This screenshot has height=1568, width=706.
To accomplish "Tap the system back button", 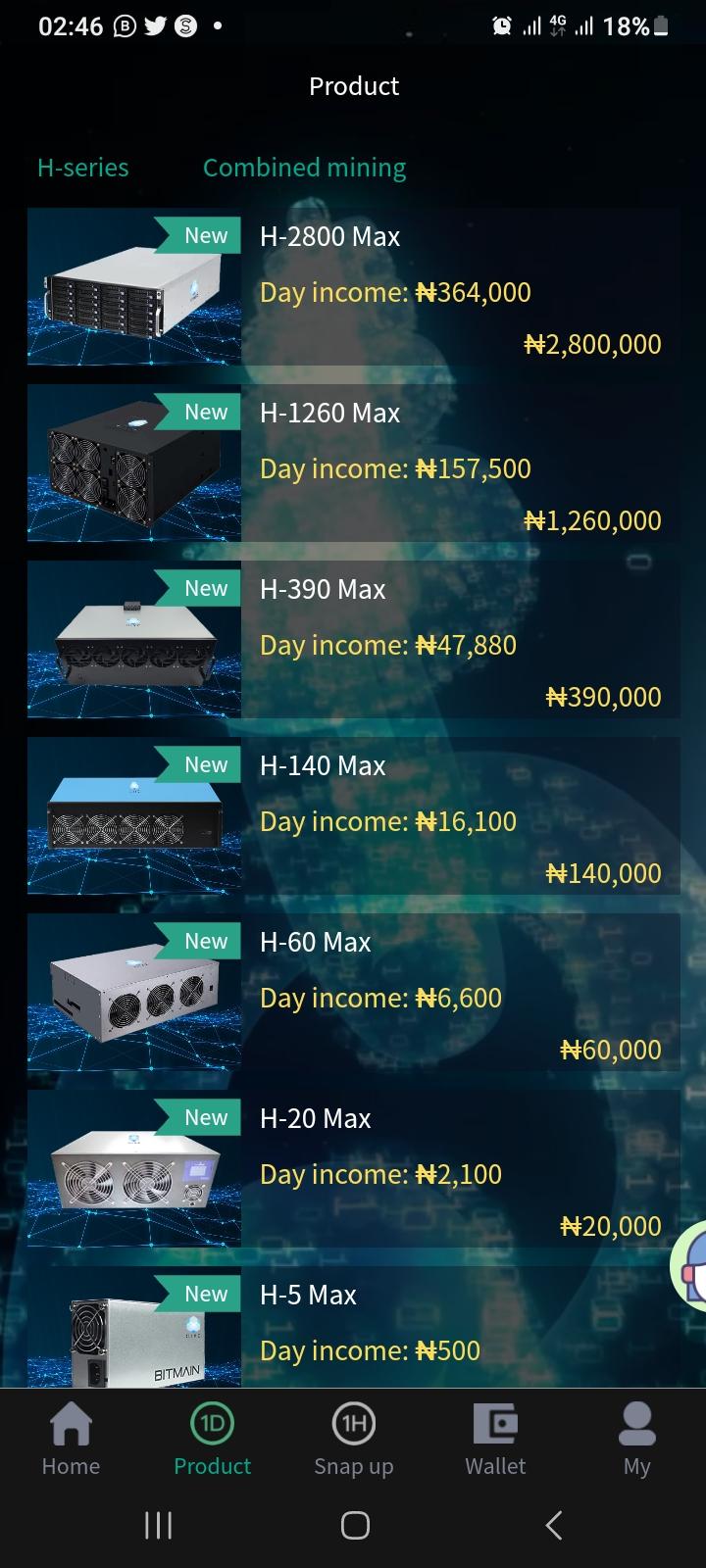I will 554,1525.
